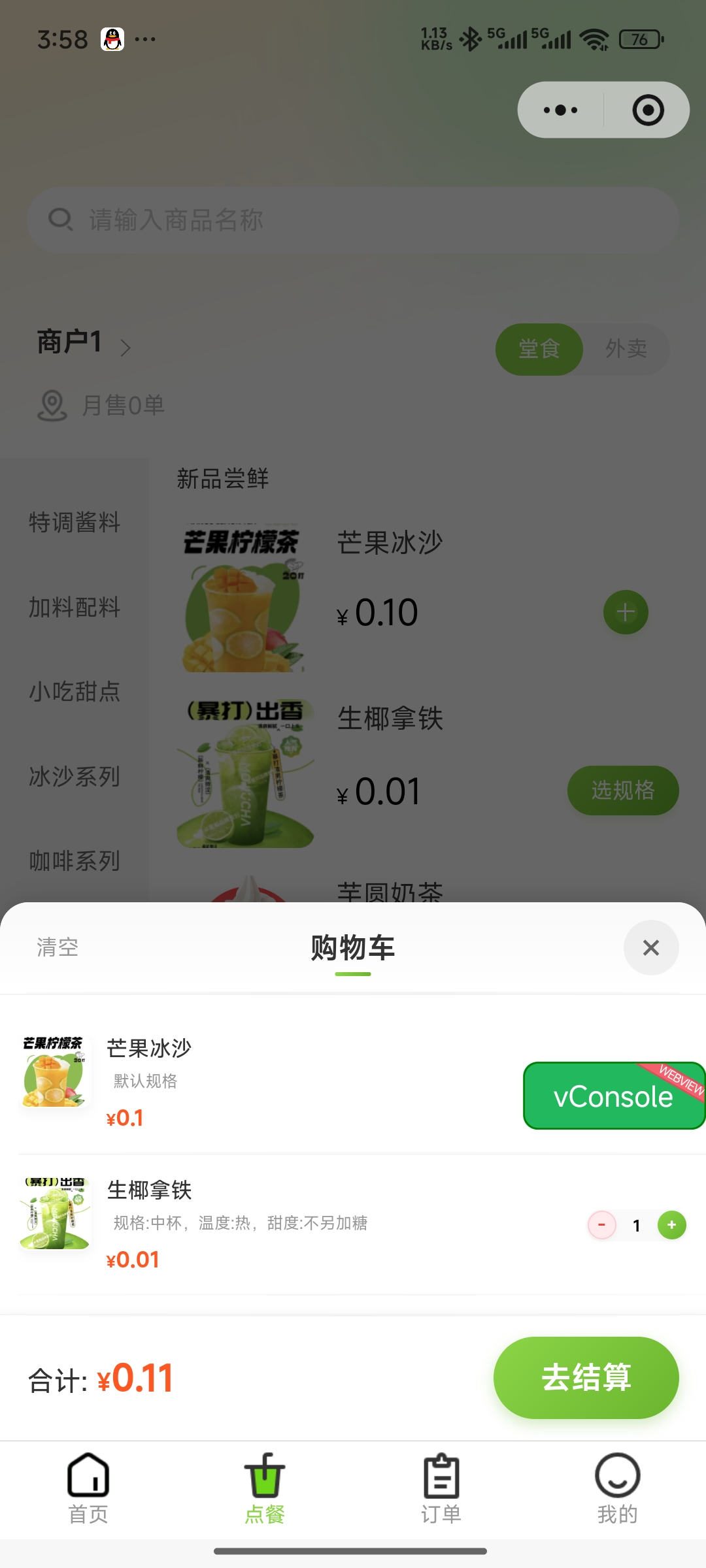This screenshot has height=1568, width=706.
Task: Increase 生椰拿铁 quantity with plus stepper
Action: pyautogui.click(x=671, y=1225)
